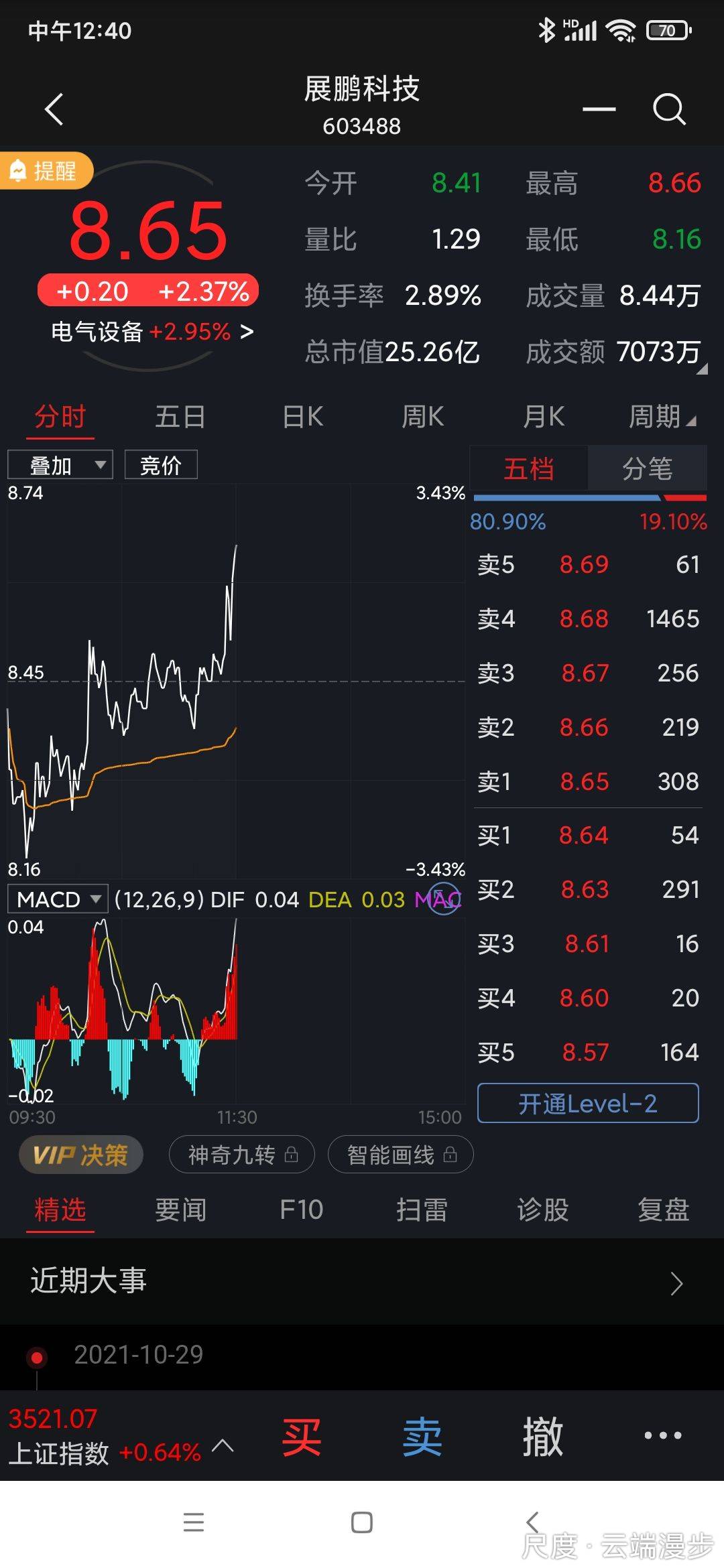724x1568 pixels.
Task: Click the buy-sell ratio strength bar
Action: [587, 497]
